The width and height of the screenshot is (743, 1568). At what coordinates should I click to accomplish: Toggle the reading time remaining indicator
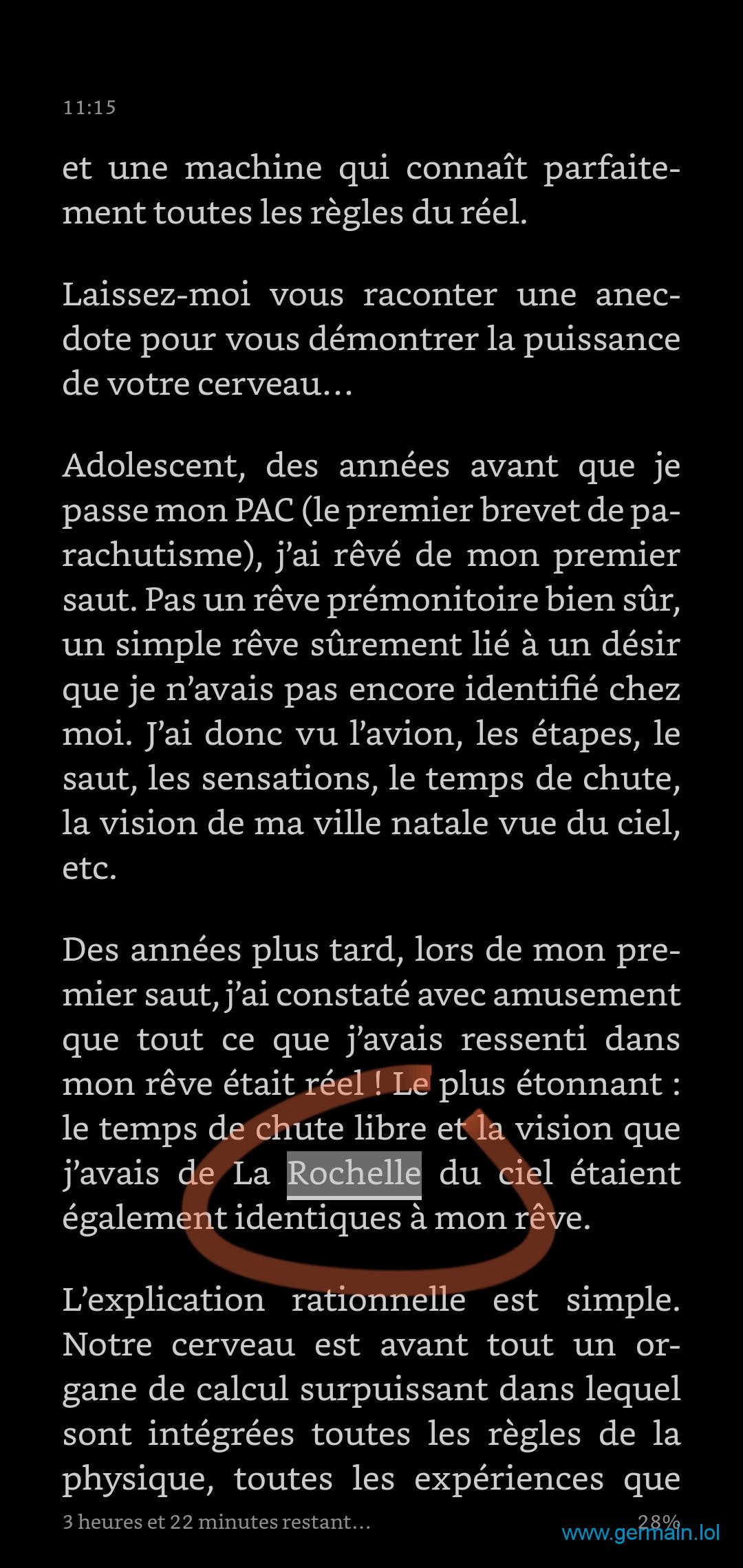(x=217, y=1522)
